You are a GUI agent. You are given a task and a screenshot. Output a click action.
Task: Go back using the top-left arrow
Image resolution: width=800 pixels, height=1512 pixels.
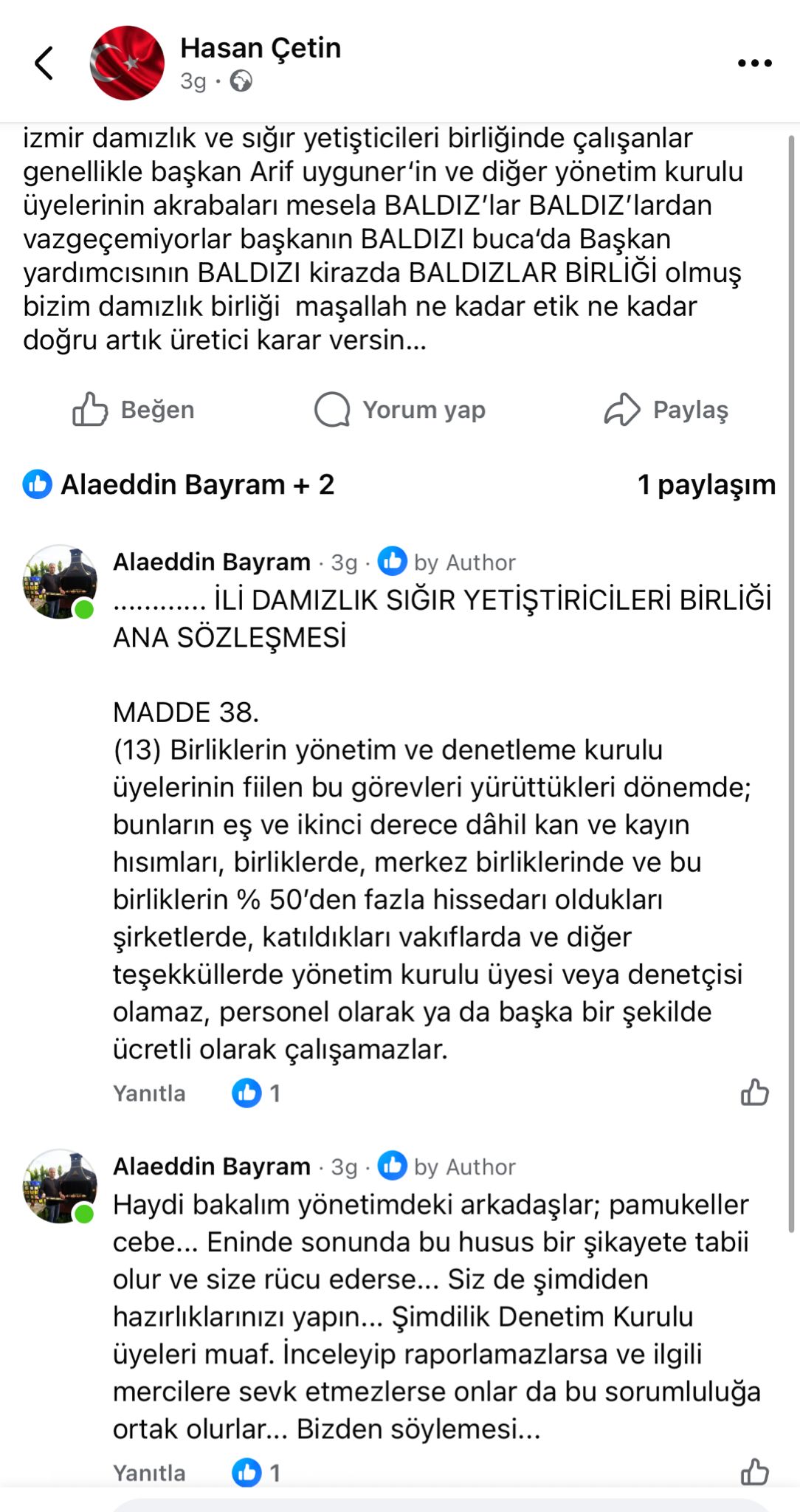44,63
